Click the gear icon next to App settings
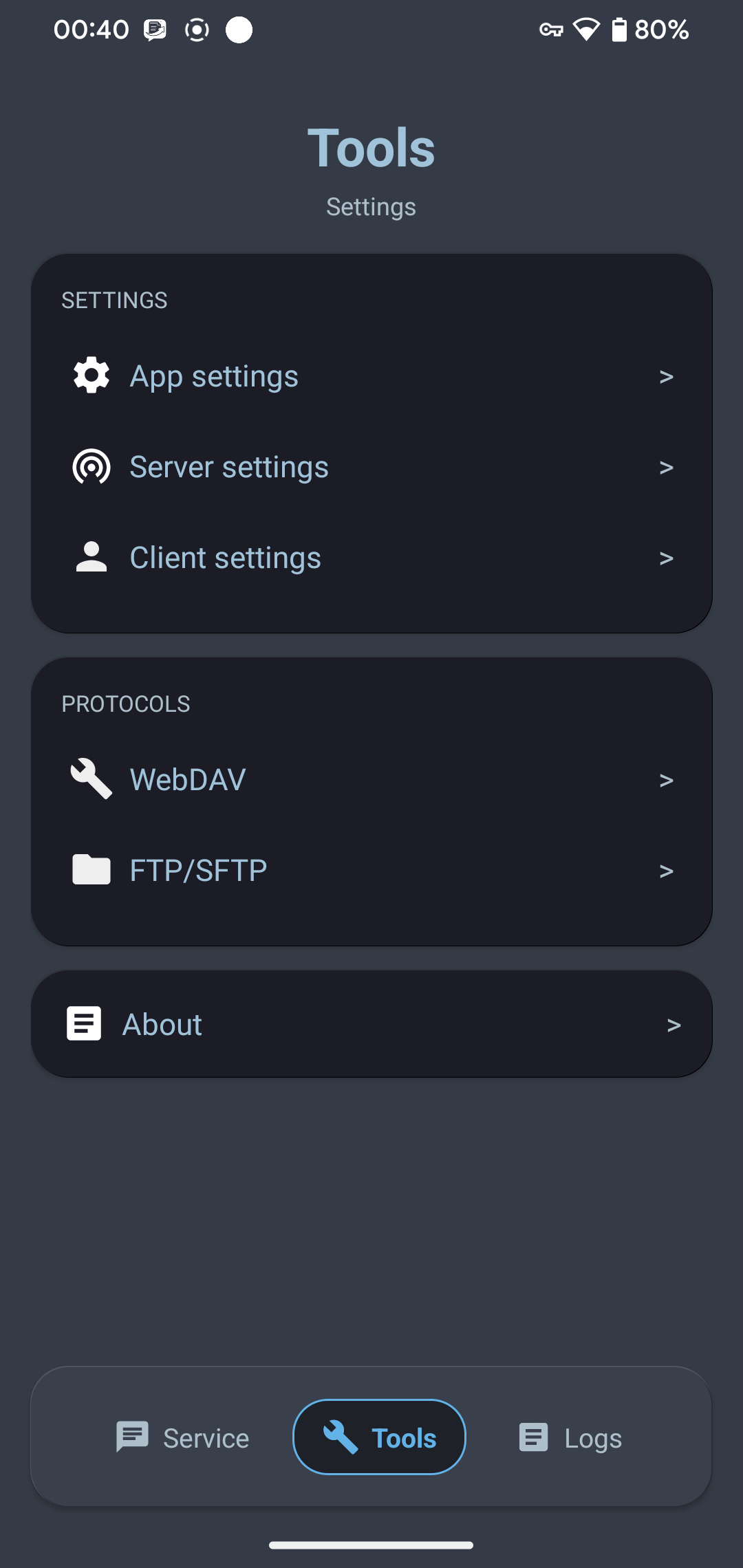Image resolution: width=743 pixels, height=1568 pixels. coord(90,375)
